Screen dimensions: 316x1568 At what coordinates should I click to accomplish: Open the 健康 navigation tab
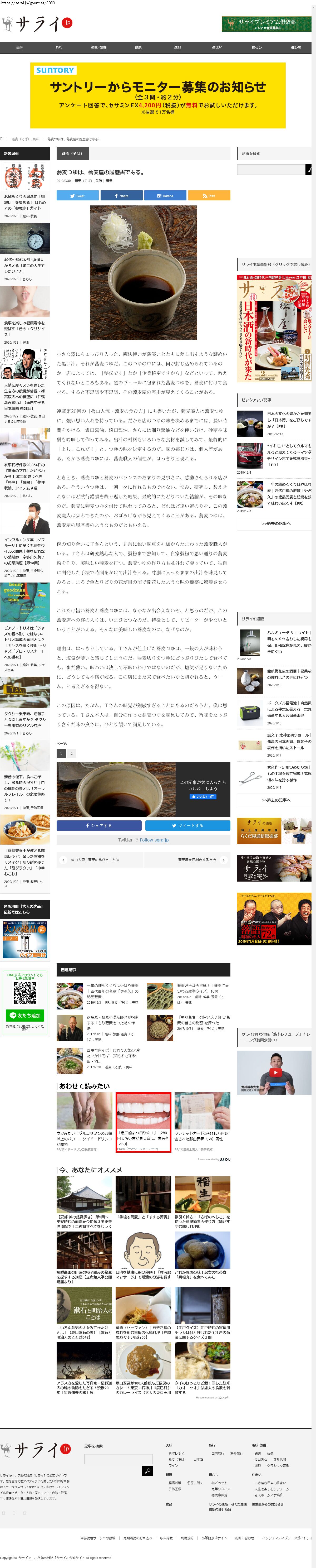pos(138,47)
